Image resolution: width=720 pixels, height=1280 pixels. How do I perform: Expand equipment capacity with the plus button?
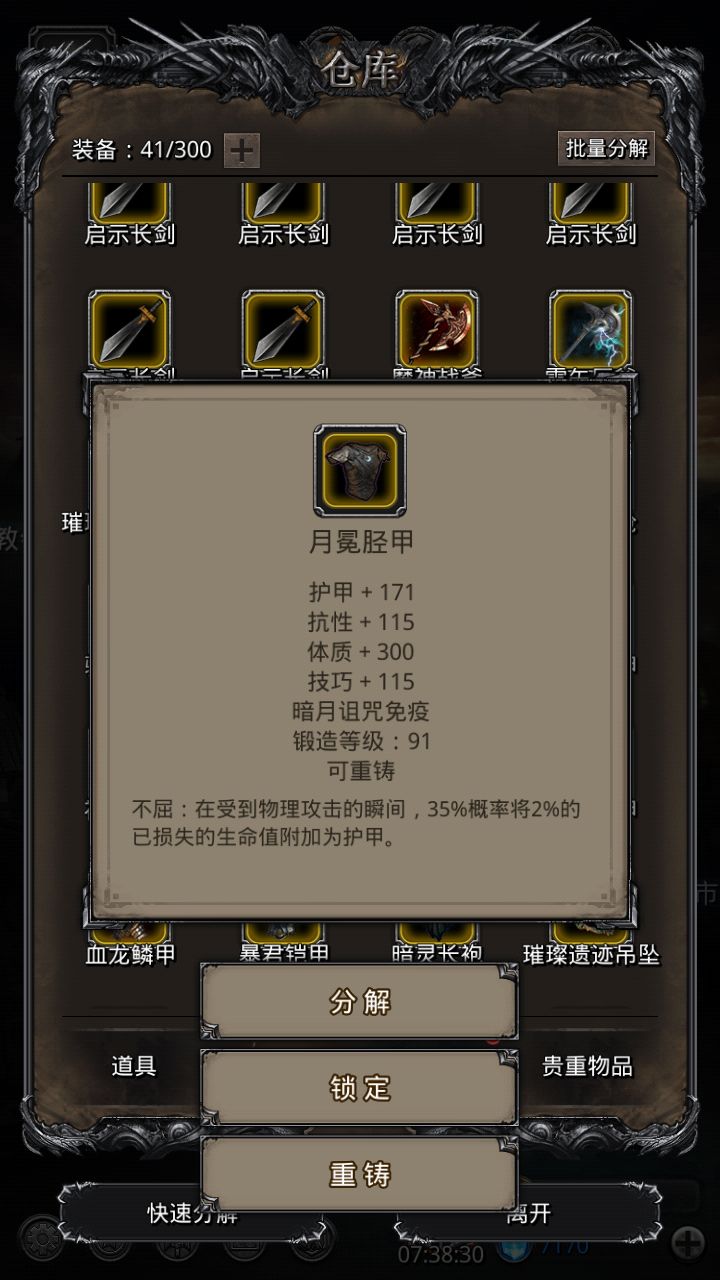pos(242,150)
